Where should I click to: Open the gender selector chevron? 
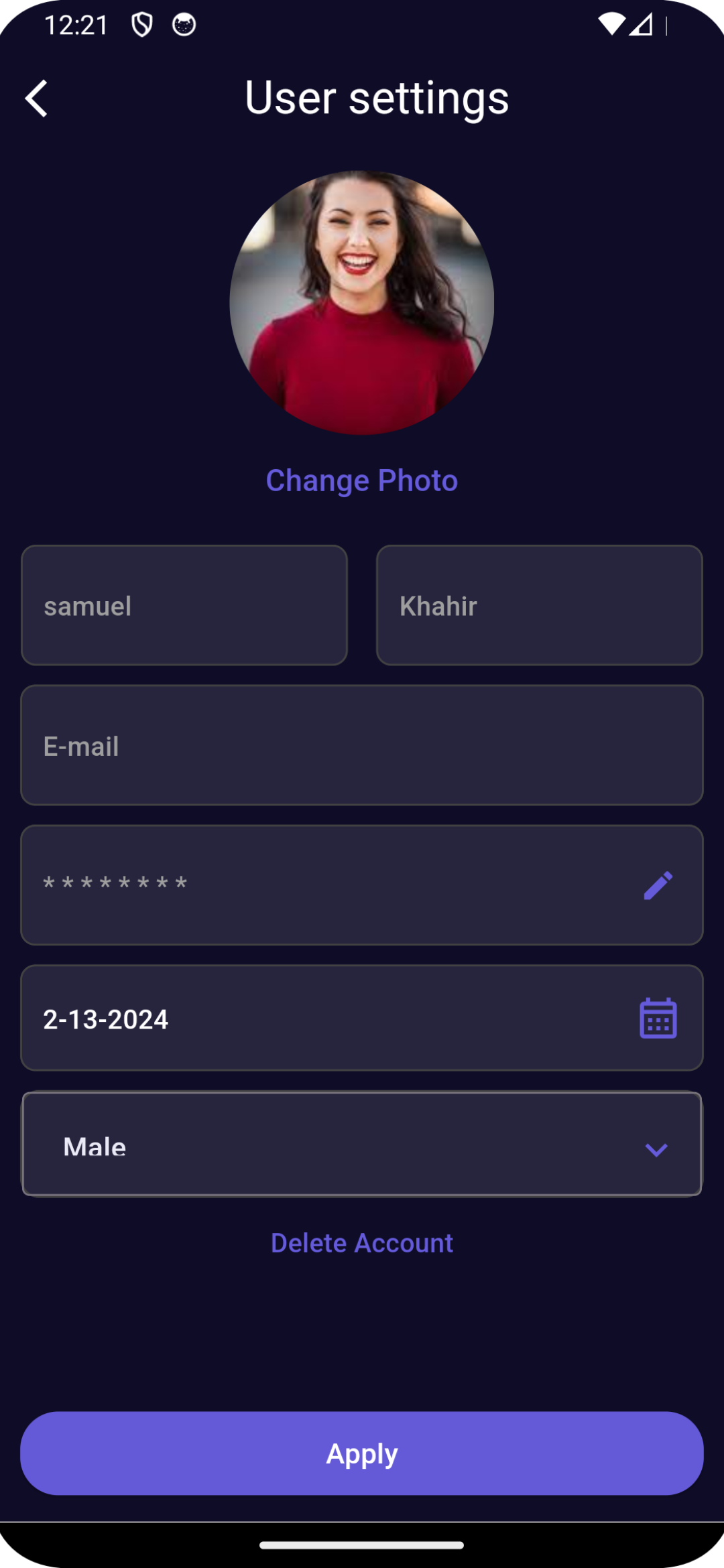656,1150
